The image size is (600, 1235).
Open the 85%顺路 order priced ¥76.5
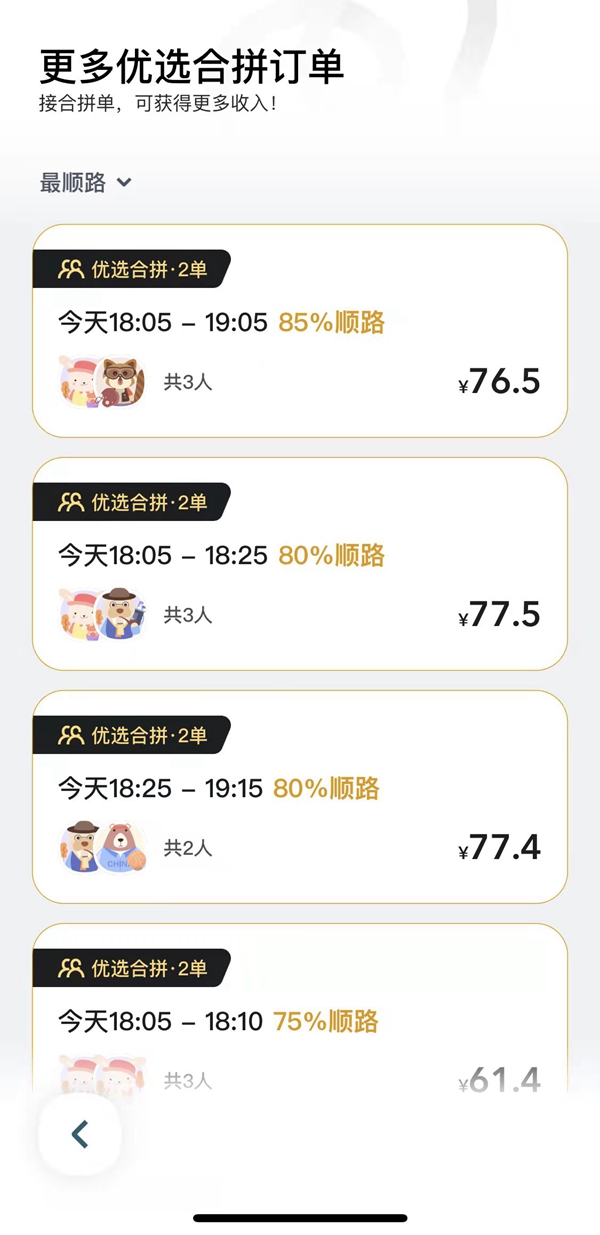[300, 331]
